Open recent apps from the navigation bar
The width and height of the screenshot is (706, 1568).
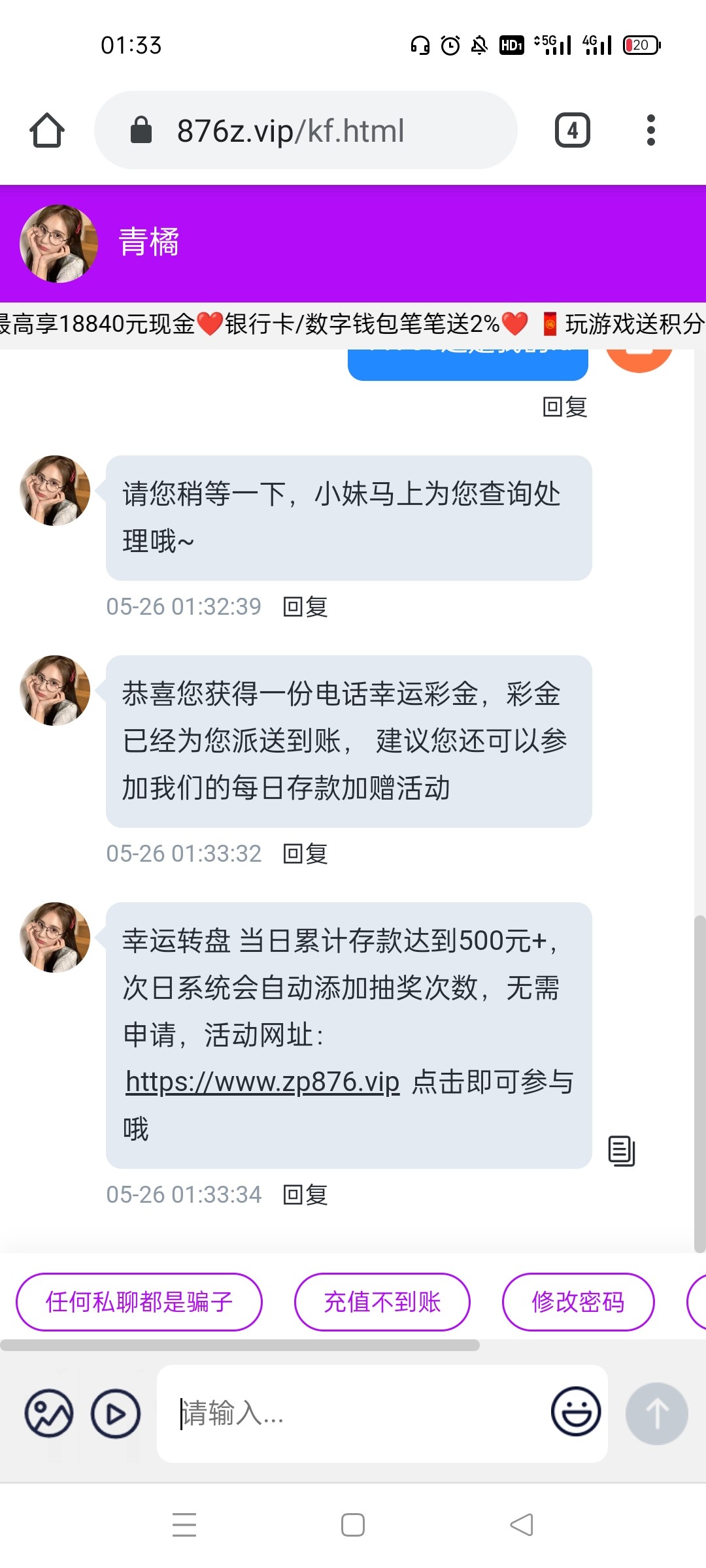pos(184,1525)
